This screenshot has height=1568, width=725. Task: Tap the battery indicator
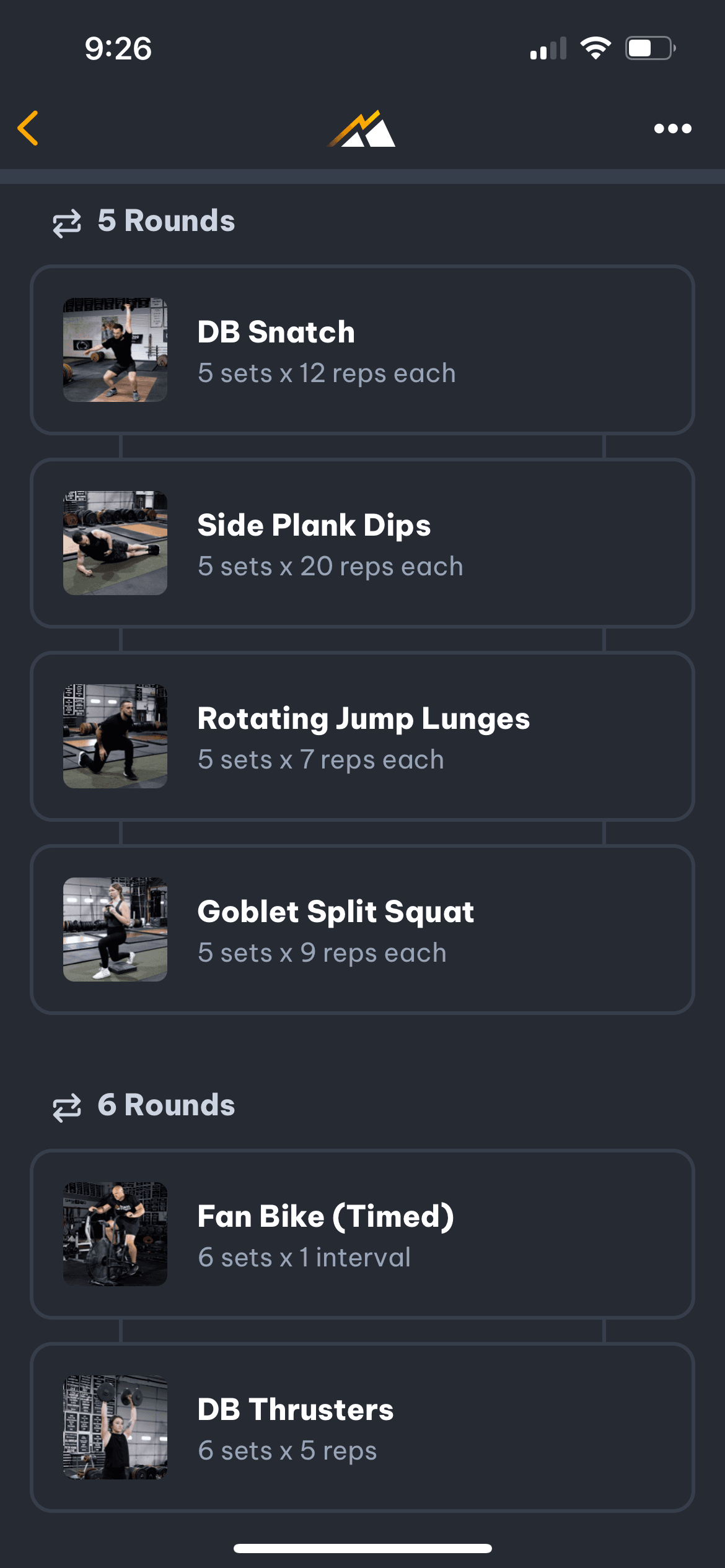point(649,48)
